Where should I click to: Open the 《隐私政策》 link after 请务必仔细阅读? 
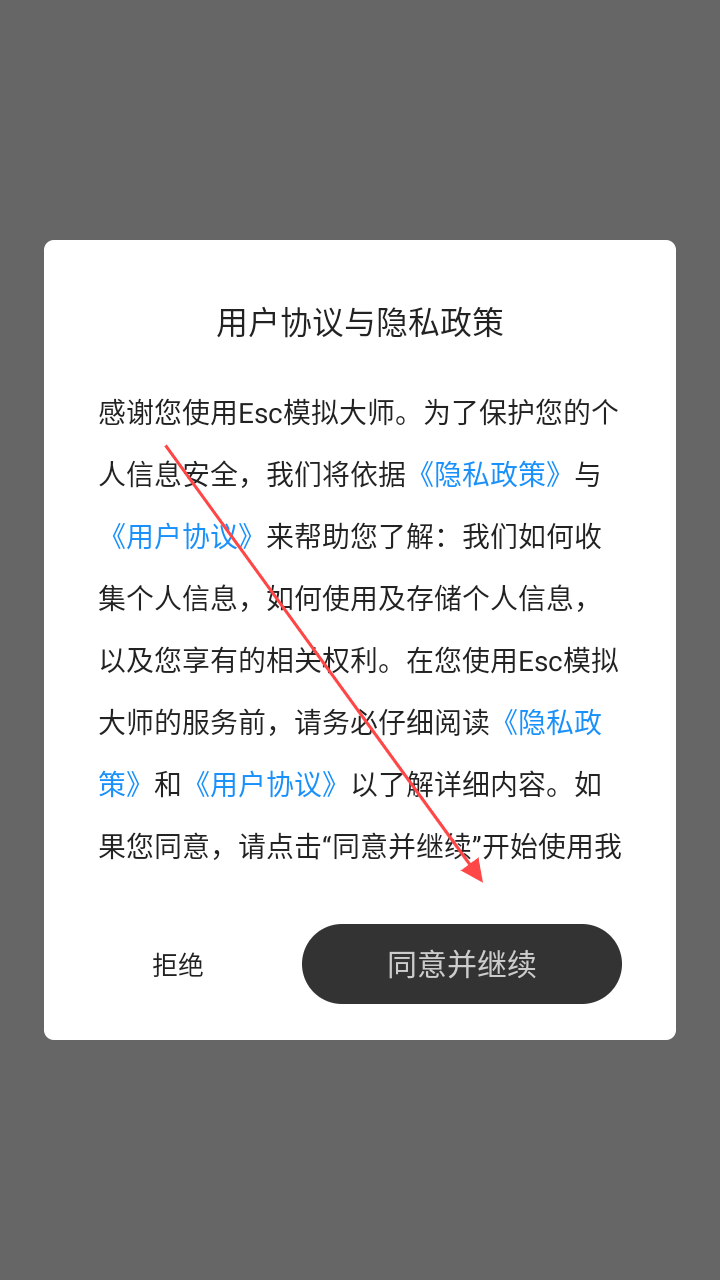(x=548, y=722)
